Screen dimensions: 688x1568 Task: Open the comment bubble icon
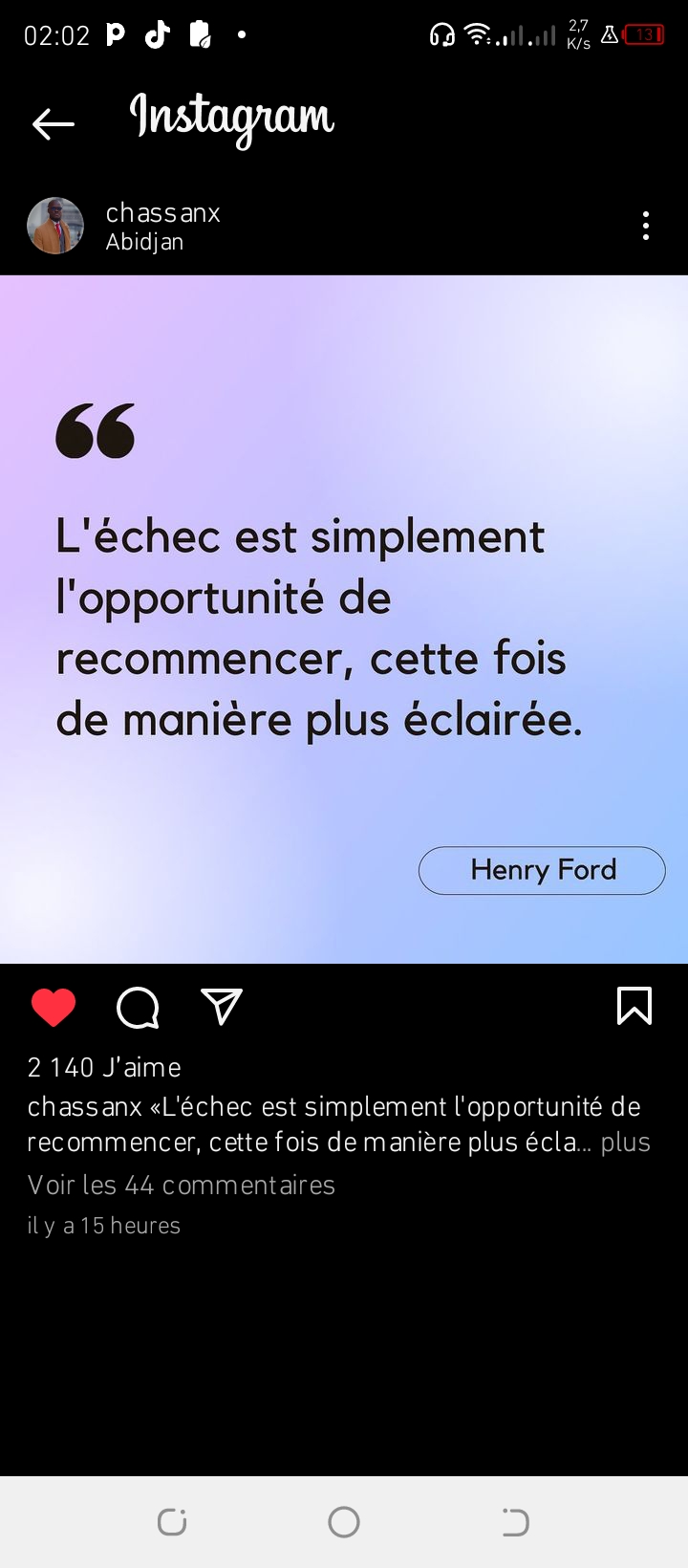coord(138,1007)
